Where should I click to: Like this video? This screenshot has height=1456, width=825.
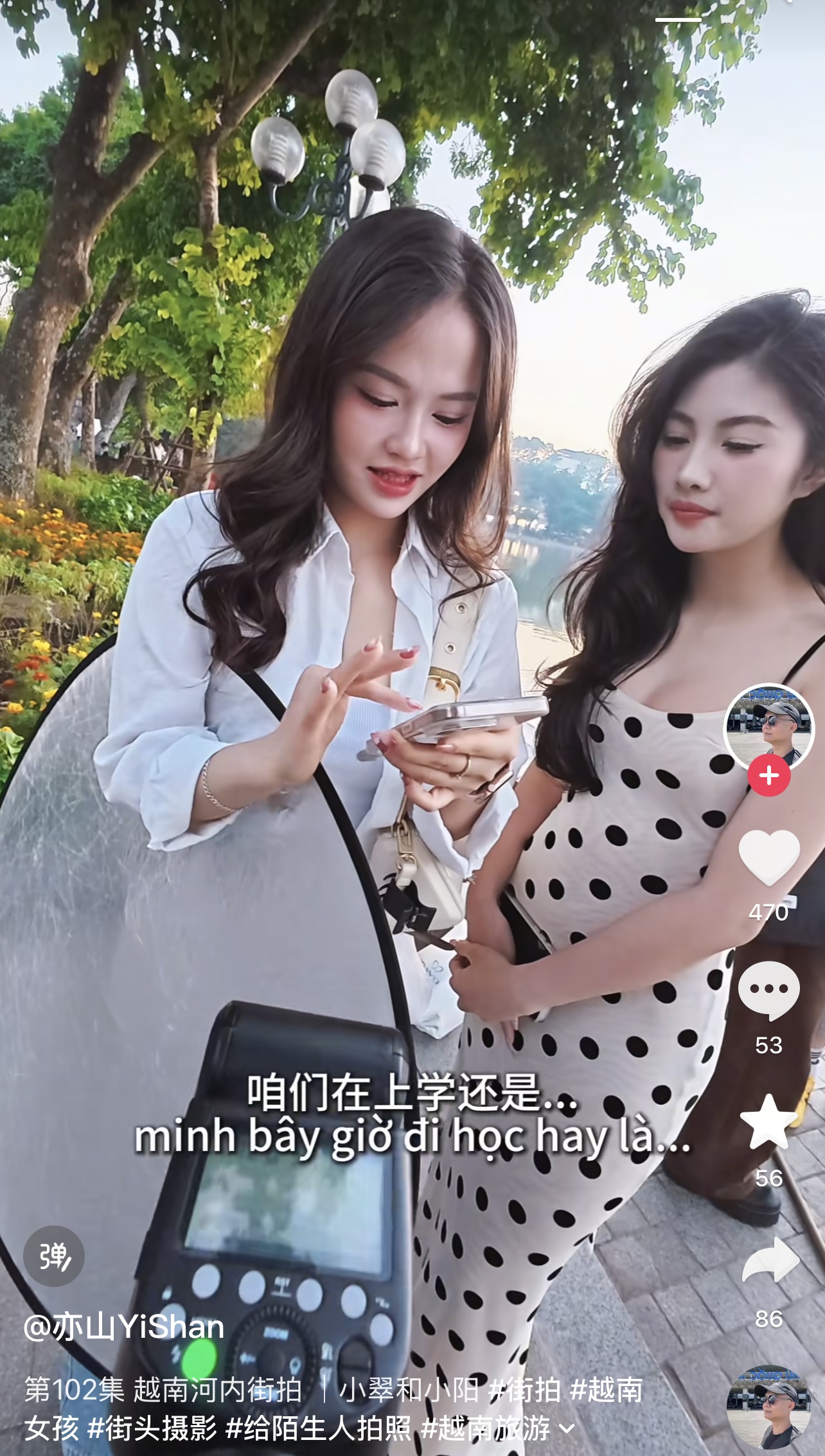coord(768,858)
